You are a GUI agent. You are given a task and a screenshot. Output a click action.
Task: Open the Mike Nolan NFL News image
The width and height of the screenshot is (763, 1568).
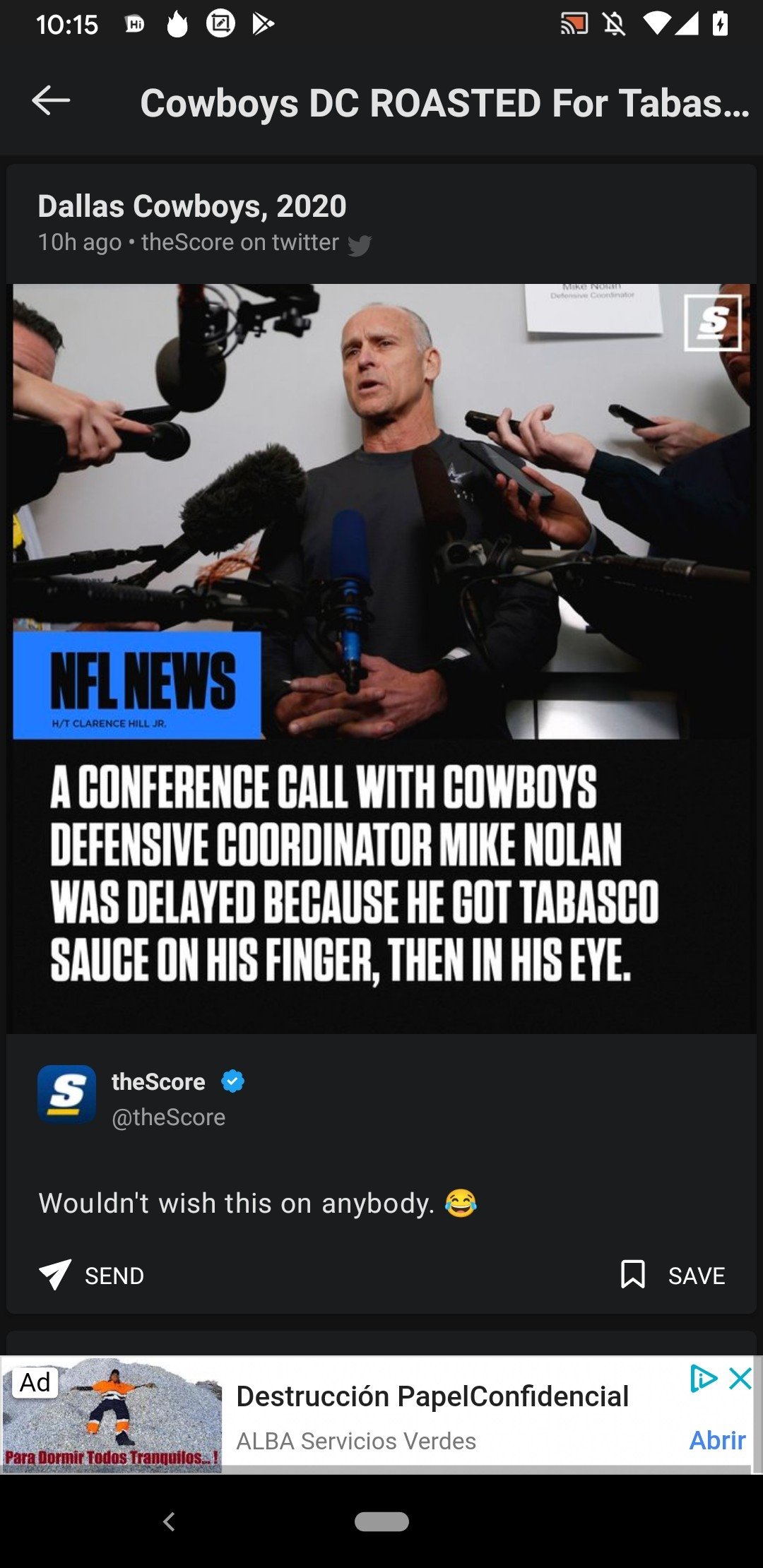[x=381, y=658]
